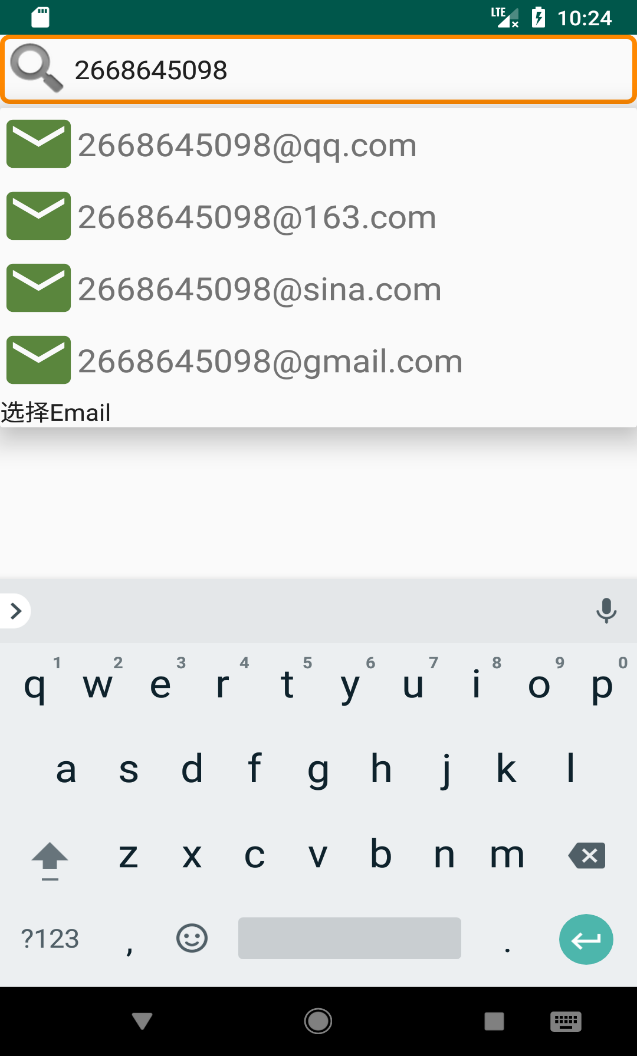Open the emoji keyboard
The image size is (637, 1056).
[x=192, y=938]
